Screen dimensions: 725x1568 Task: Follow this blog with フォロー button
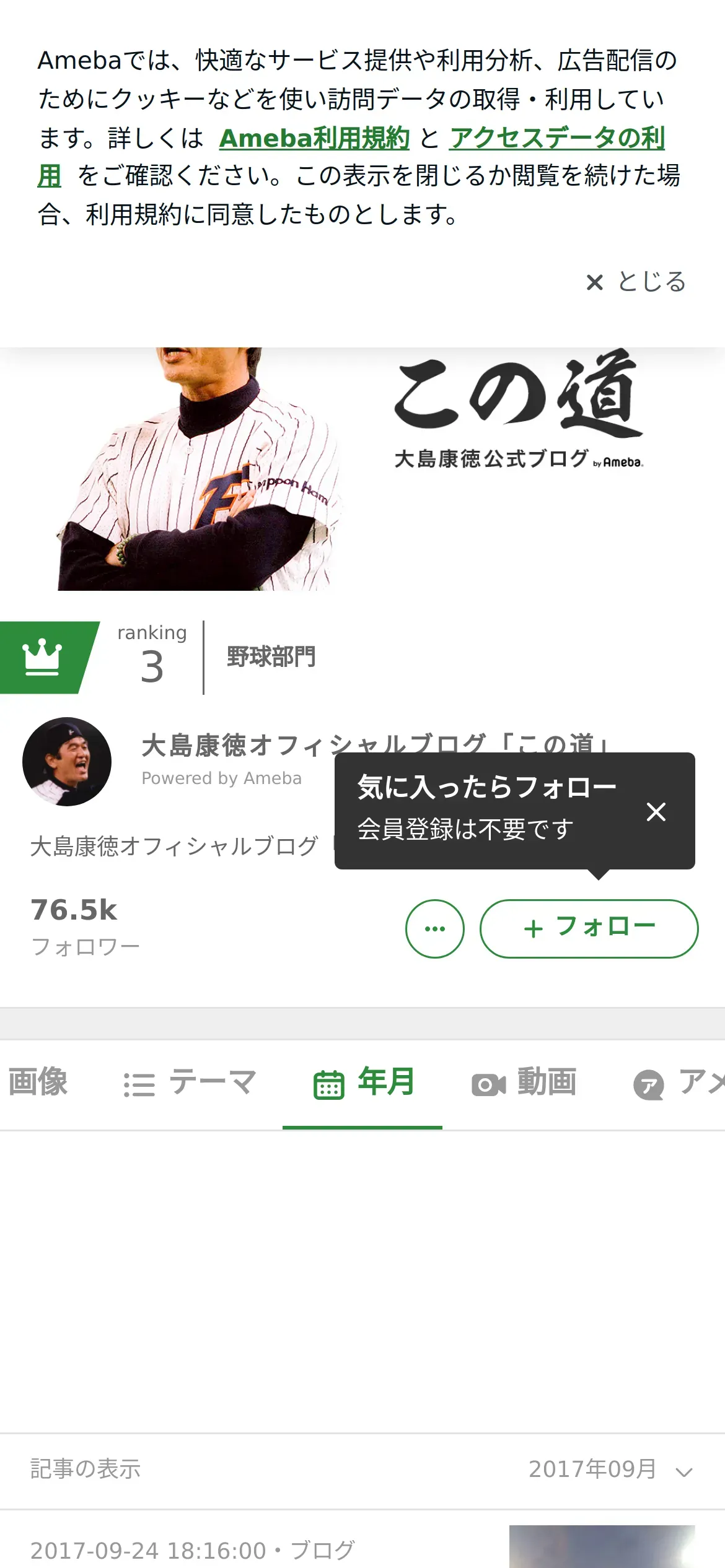[x=589, y=928]
